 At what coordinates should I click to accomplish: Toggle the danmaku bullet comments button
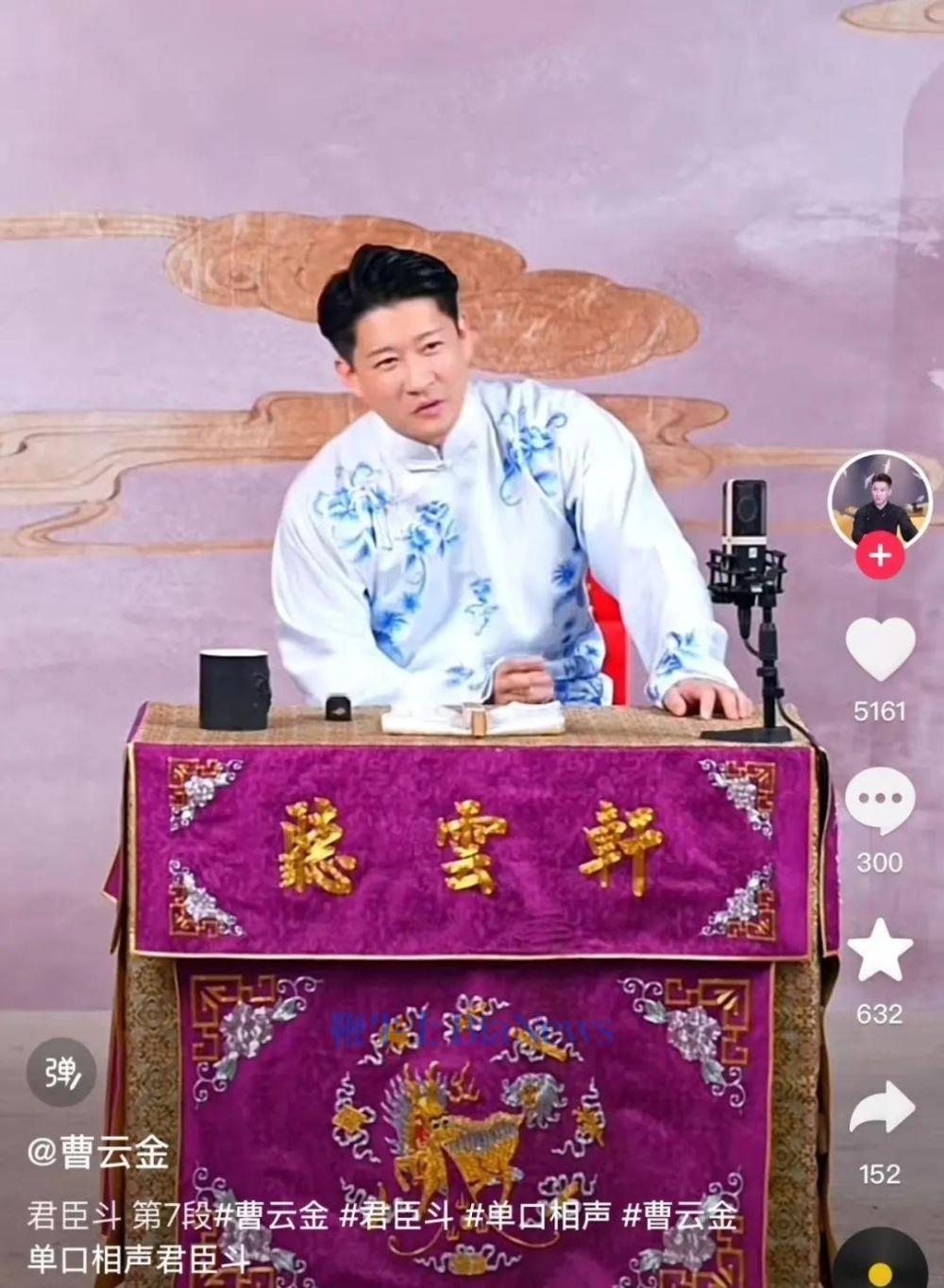tap(67, 1072)
